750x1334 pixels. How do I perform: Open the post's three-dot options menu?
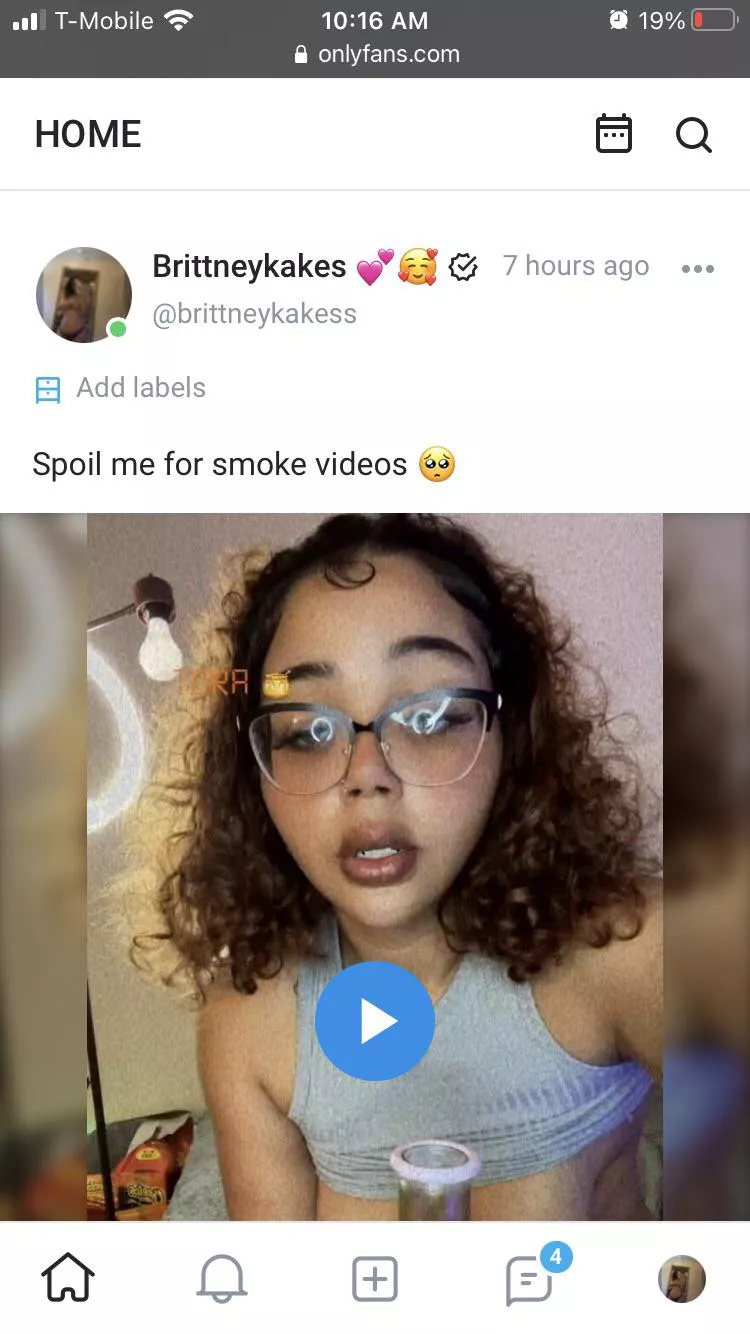click(697, 268)
